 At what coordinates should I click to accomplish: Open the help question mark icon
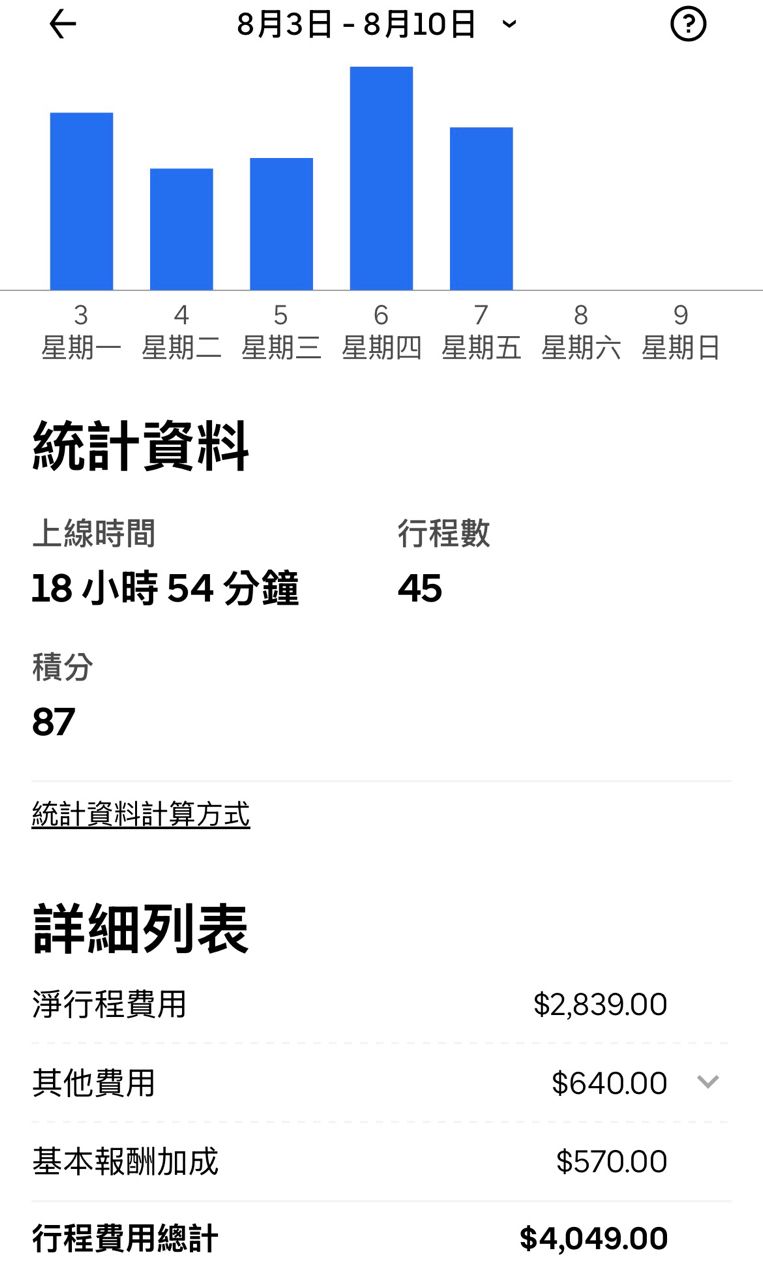pyautogui.click(x=688, y=24)
